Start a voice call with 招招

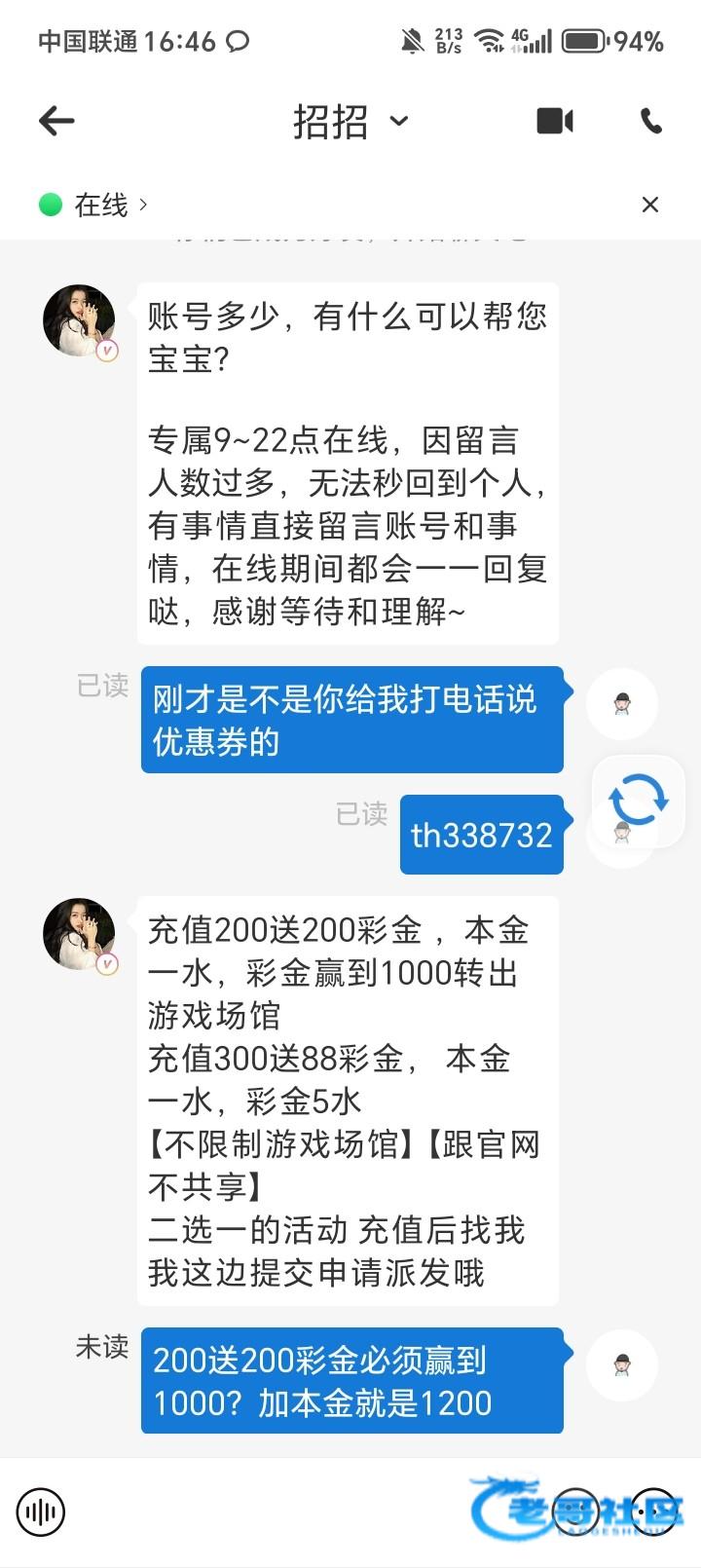pyautogui.click(x=650, y=121)
